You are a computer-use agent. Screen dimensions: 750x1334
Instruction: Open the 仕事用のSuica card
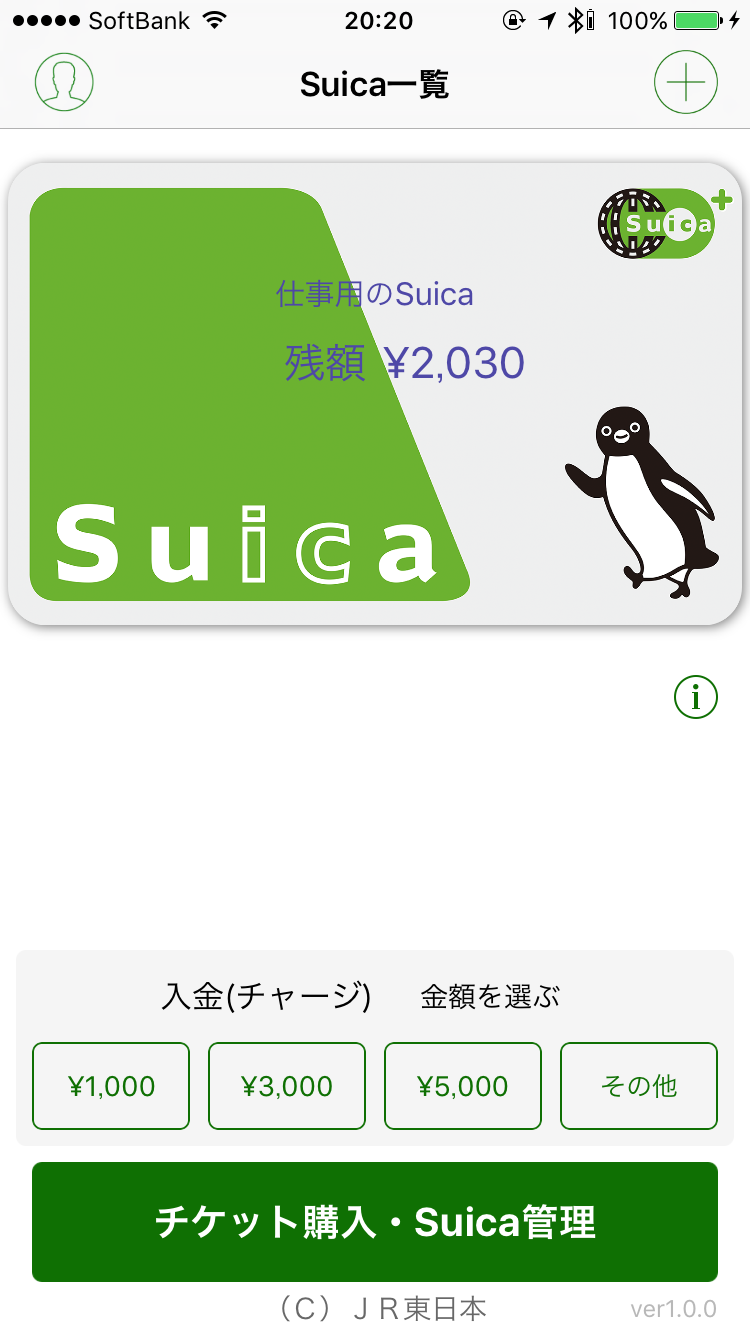[x=375, y=394]
